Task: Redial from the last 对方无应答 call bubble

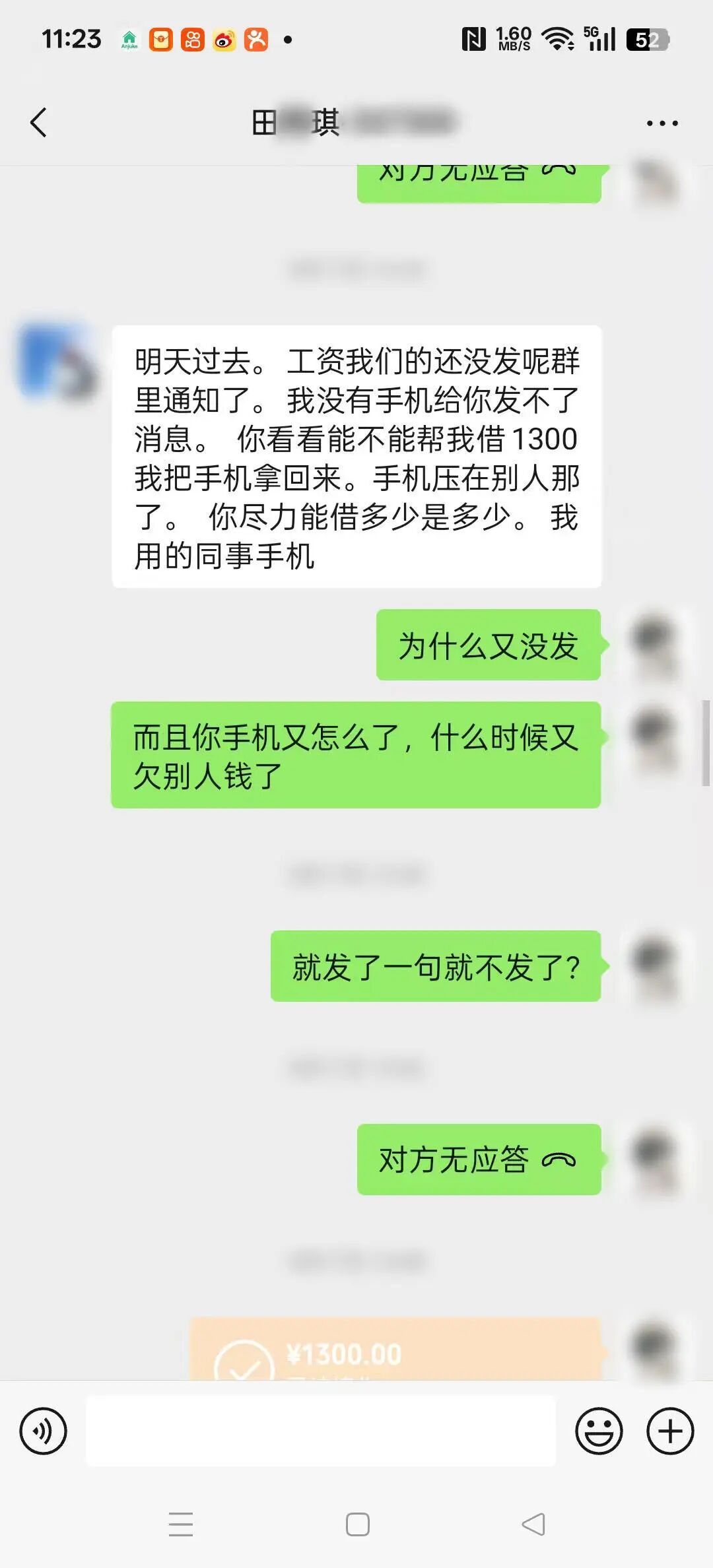Action: [x=479, y=1160]
